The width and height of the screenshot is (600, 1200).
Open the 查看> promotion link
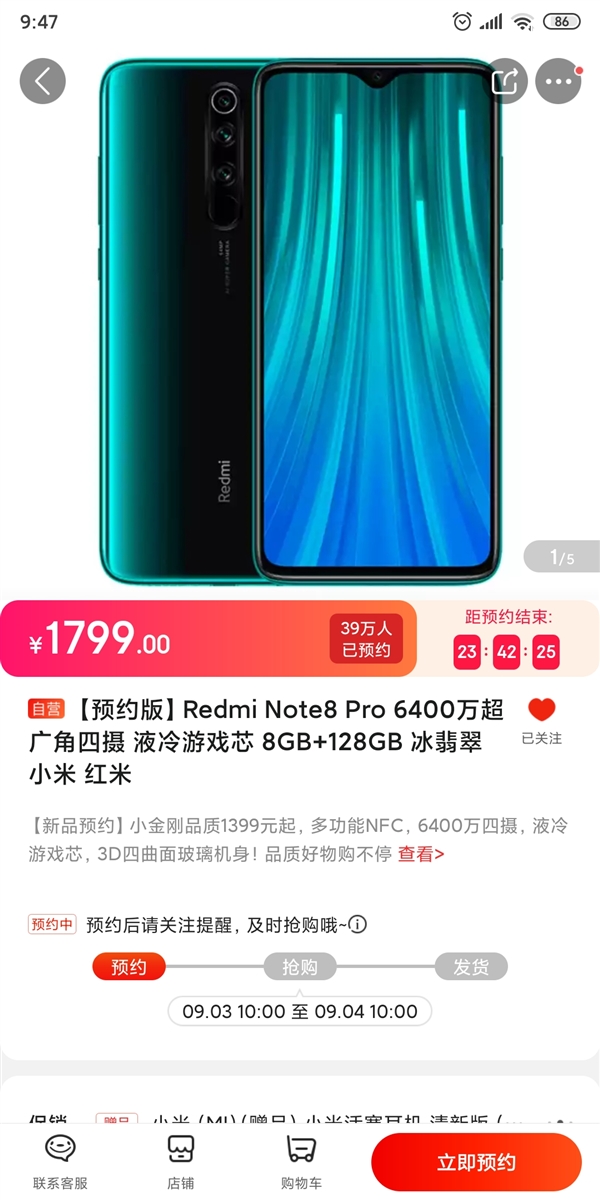(x=421, y=854)
